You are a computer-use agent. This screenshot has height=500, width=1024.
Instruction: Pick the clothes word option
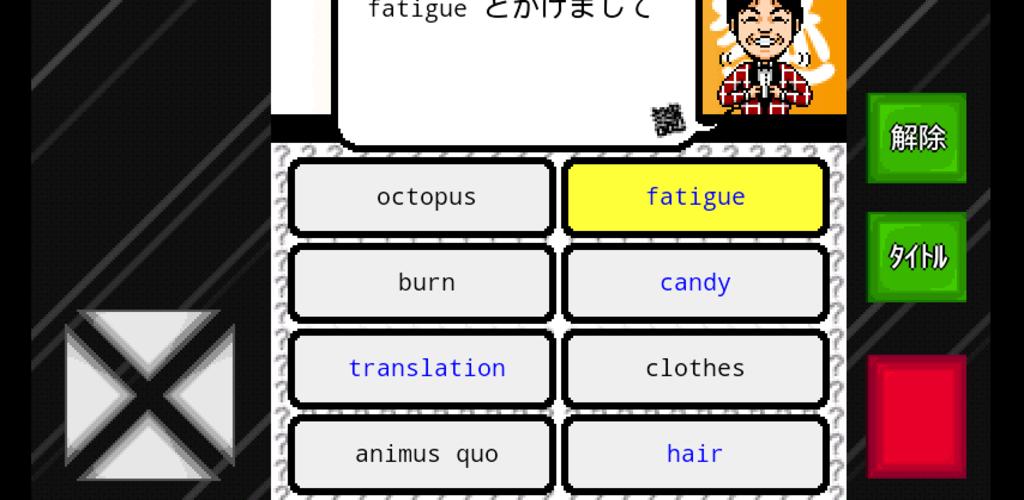pos(695,368)
